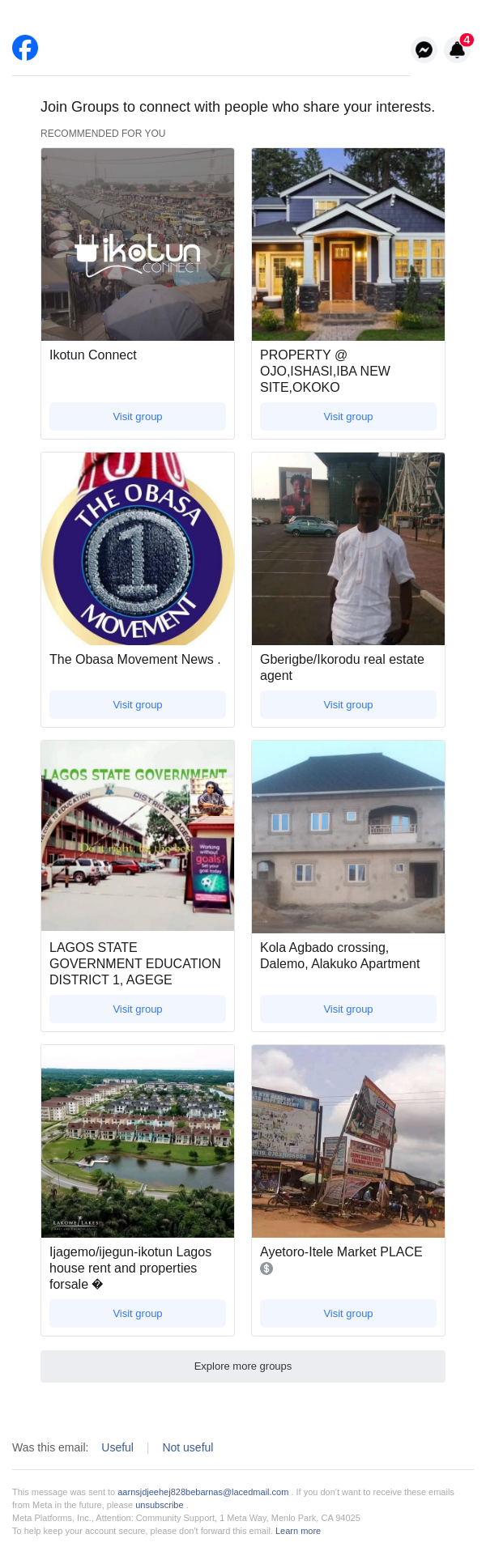The height and width of the screenshot is (1568, 486).
Task: Open the recipient email address link
Action: [203, 1492]
